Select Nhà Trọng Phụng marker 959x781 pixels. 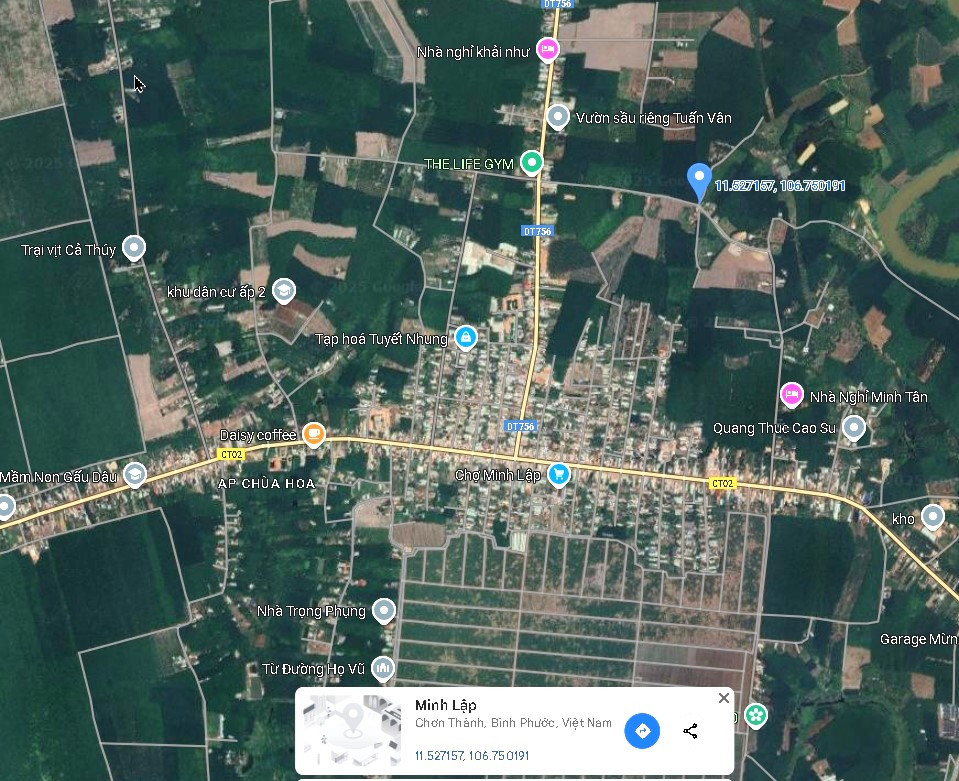click(x=383, y=610)
